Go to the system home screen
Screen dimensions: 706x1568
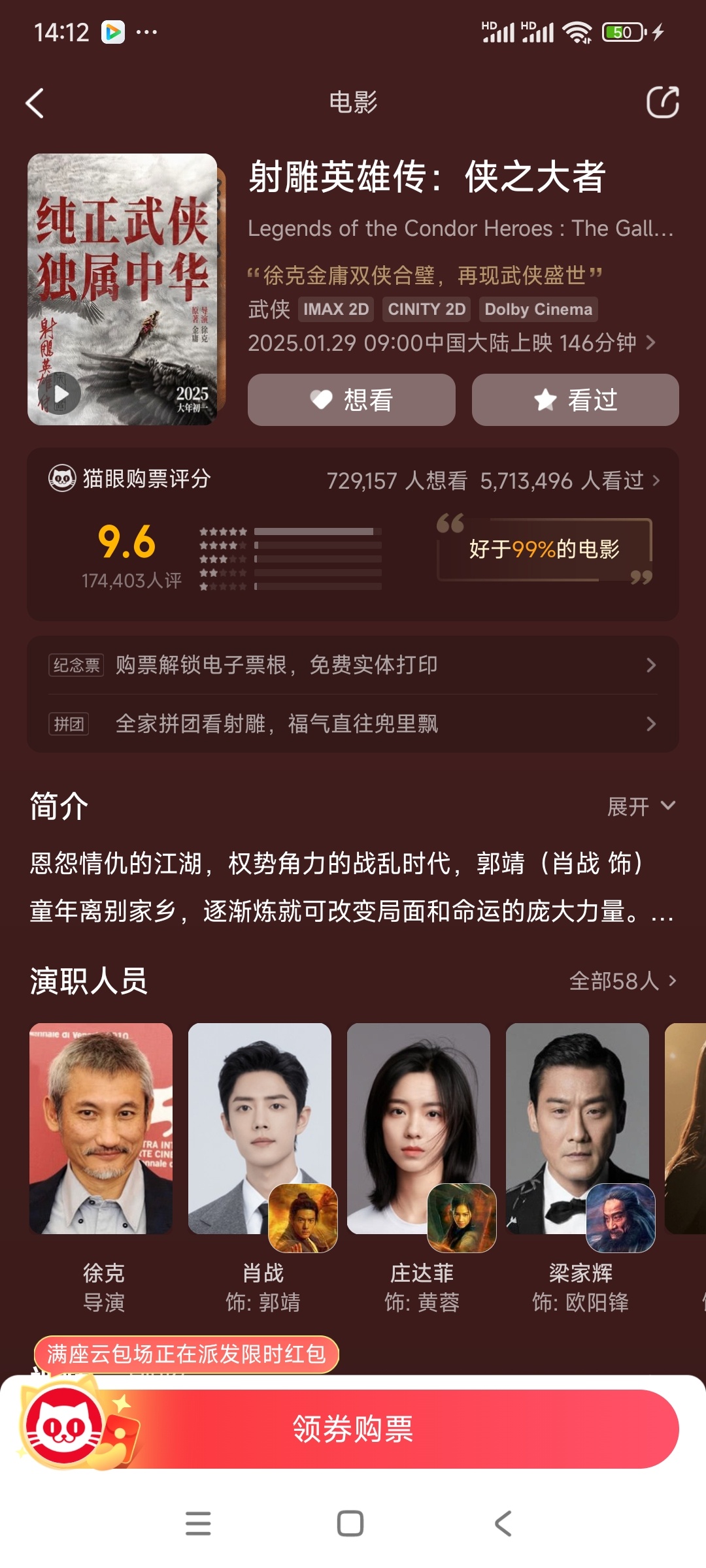[x=350, y=1524]
